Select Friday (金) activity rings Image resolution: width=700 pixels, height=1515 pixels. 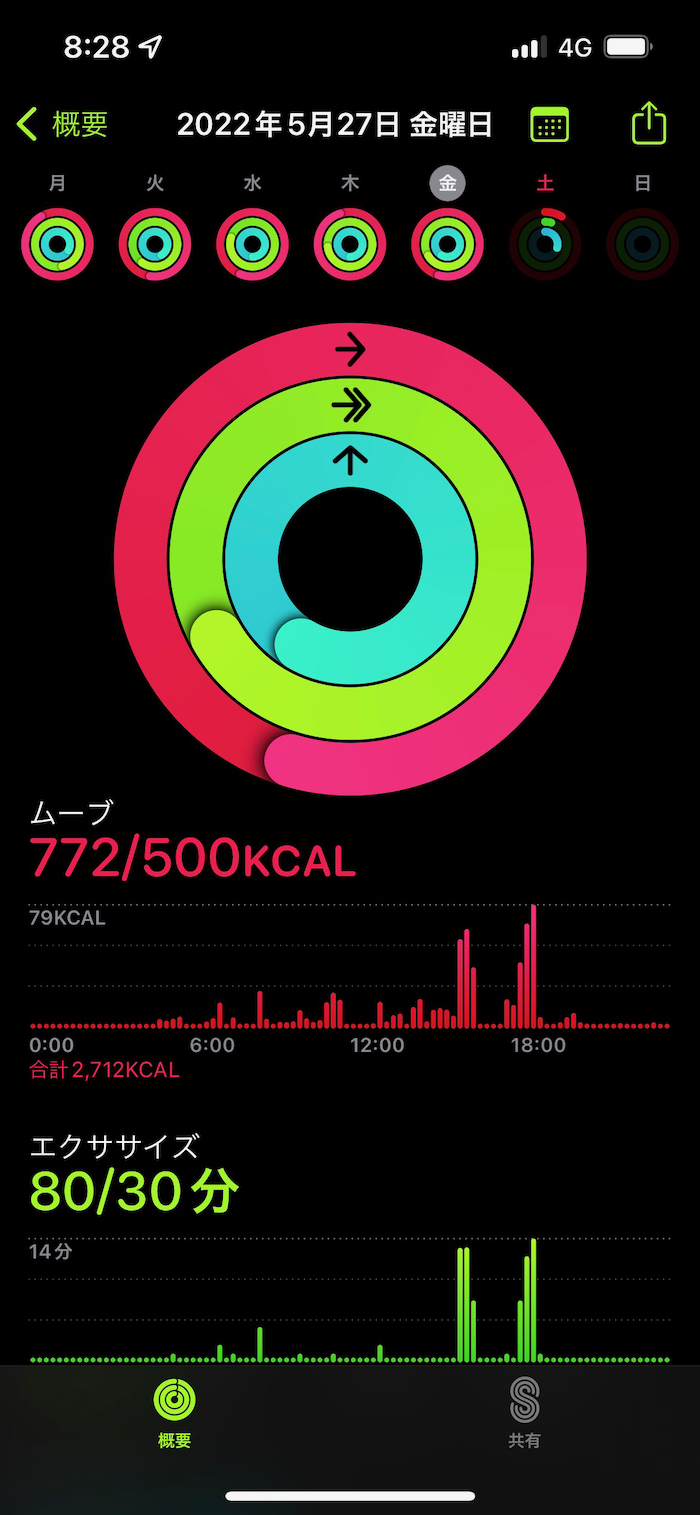pos(447,244)
